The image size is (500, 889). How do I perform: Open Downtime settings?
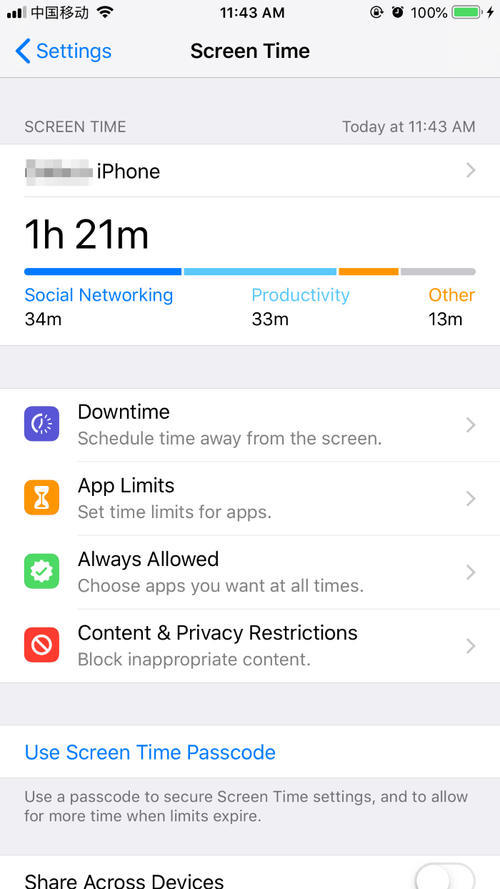tap(250, 425)
